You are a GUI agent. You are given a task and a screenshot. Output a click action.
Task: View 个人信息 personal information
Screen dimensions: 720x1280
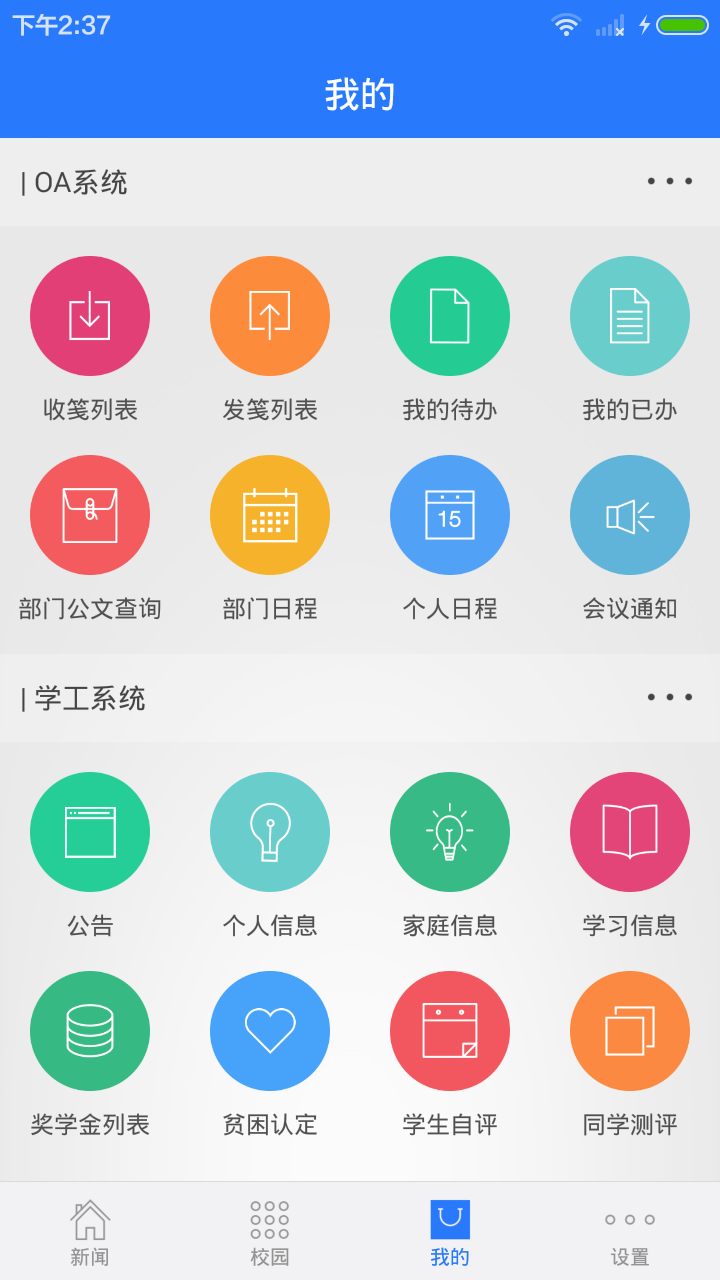[x=270, y=831]
